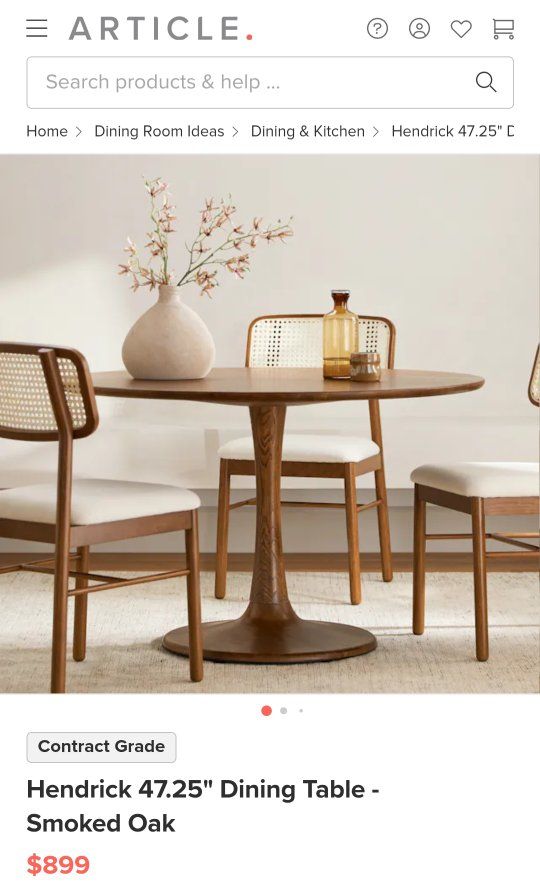The width and height of the screenshot is (540, 888).
Task: Open the Hendrick table product photo
Action: coord(270,424)
